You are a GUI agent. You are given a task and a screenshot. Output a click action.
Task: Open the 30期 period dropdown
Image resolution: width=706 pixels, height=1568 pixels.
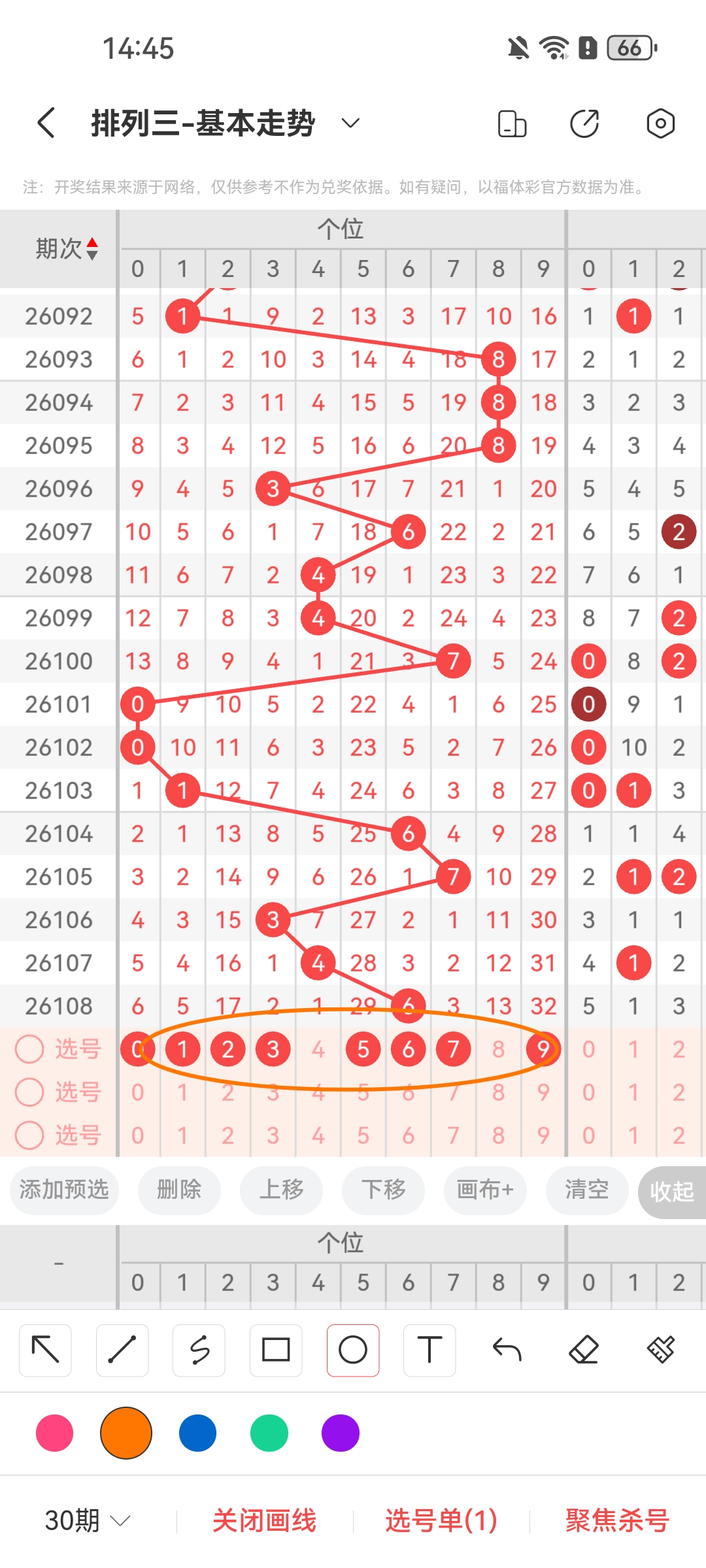click(88, 1520)
